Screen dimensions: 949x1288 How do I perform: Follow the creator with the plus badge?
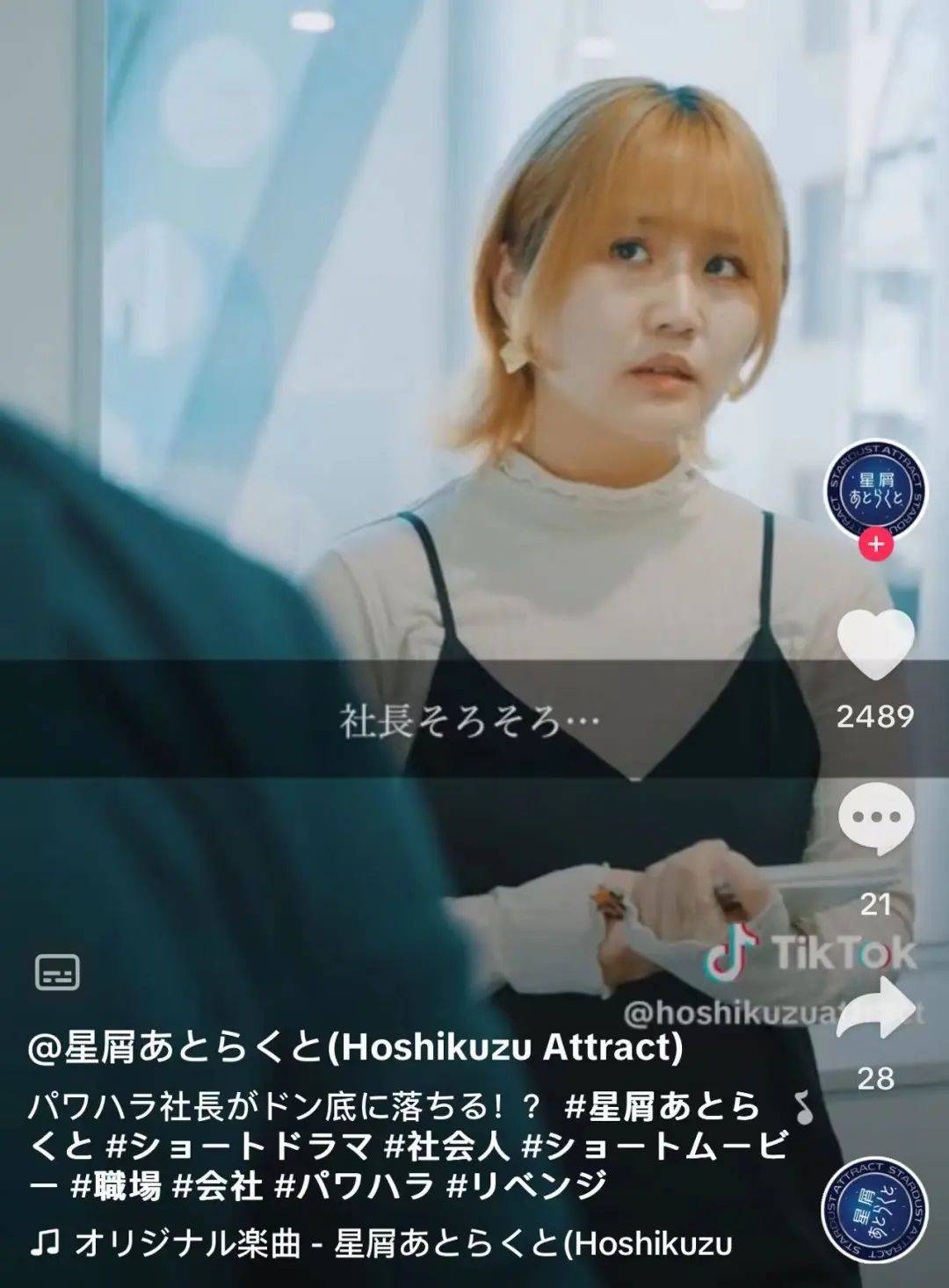pyautogui.click(x=875, y=545)
